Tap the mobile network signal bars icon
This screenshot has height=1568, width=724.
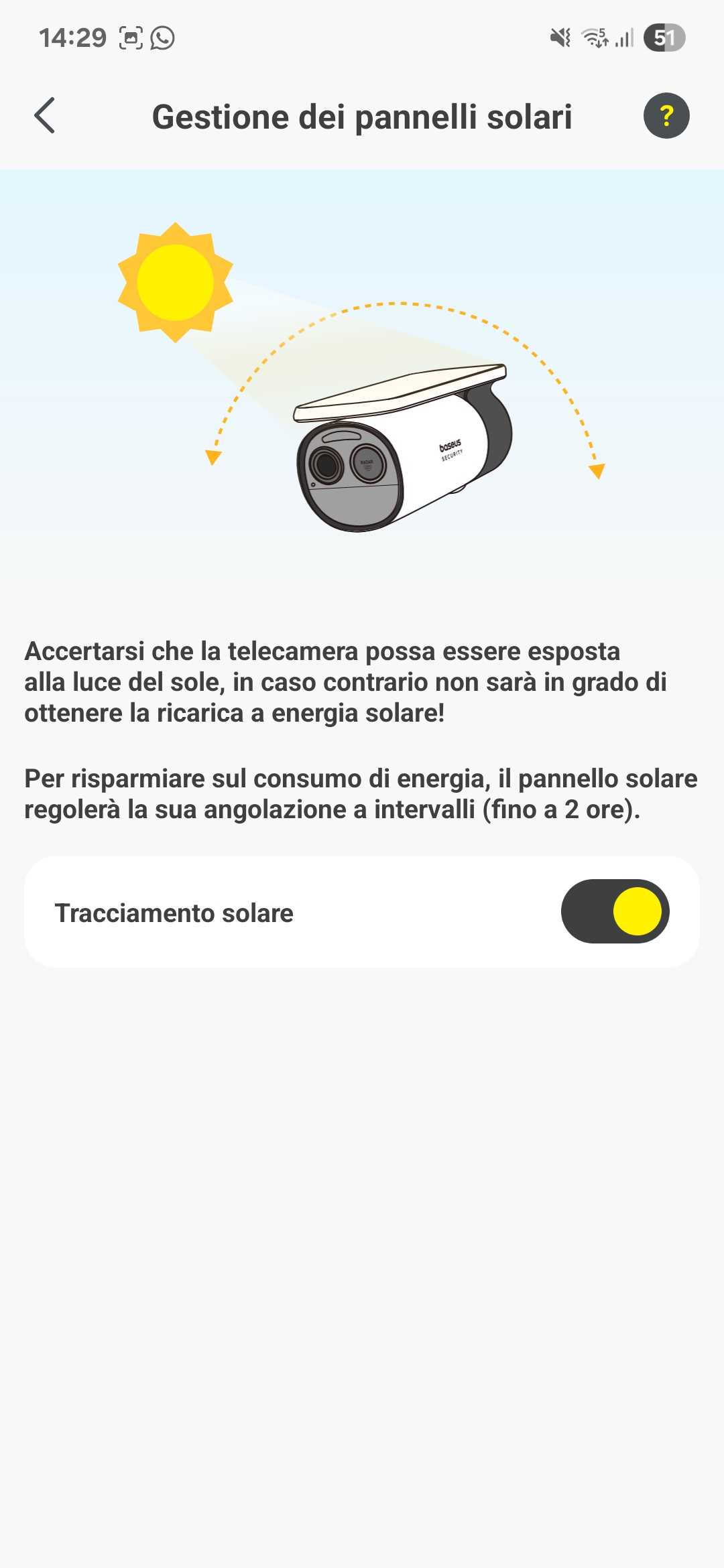pos(622,39)
